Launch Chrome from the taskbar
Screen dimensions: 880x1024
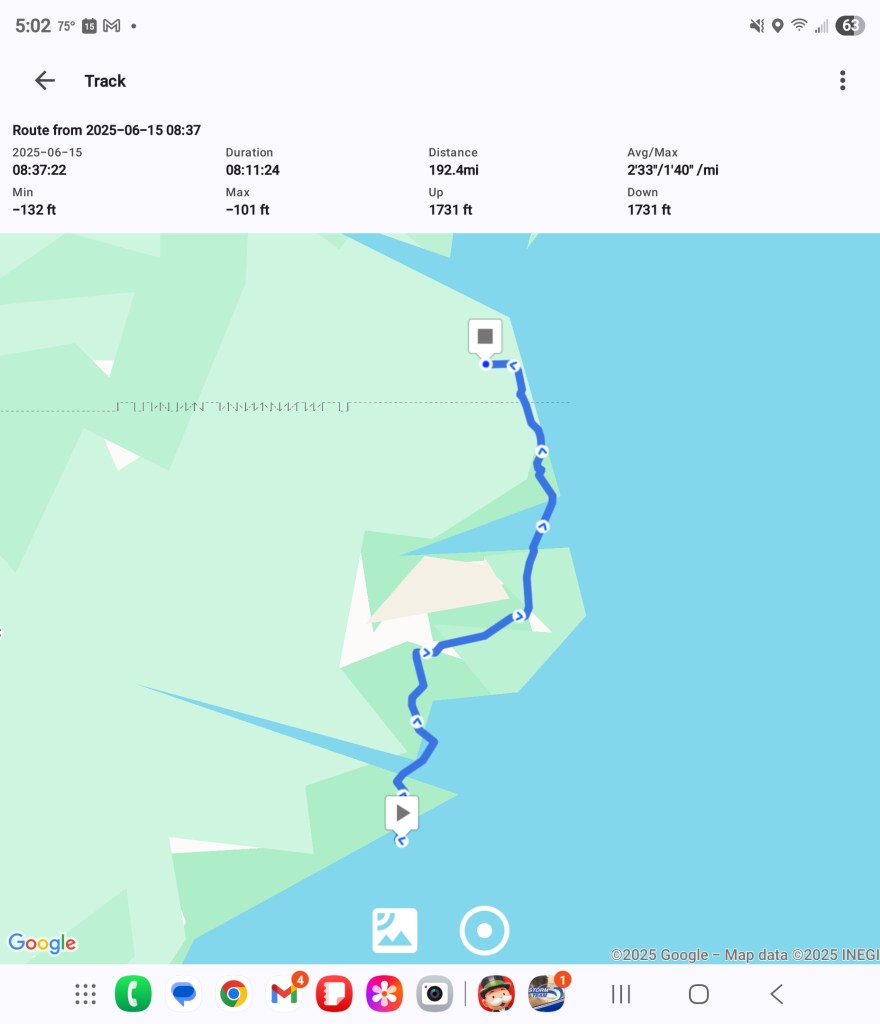click(x=234, y=994)
